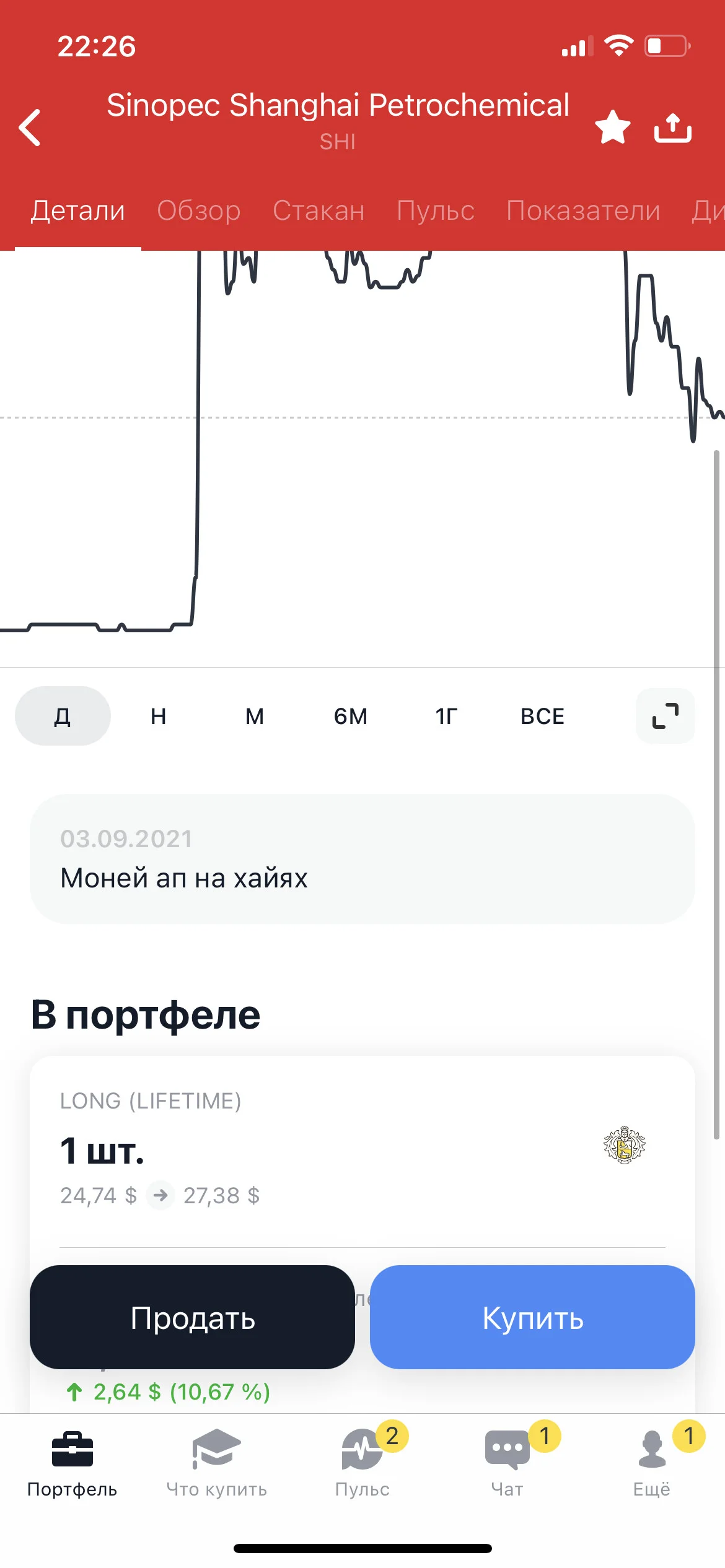725x1568 pixels.
Task: Go back using the top-left arrow
Action: coord(30,128)
